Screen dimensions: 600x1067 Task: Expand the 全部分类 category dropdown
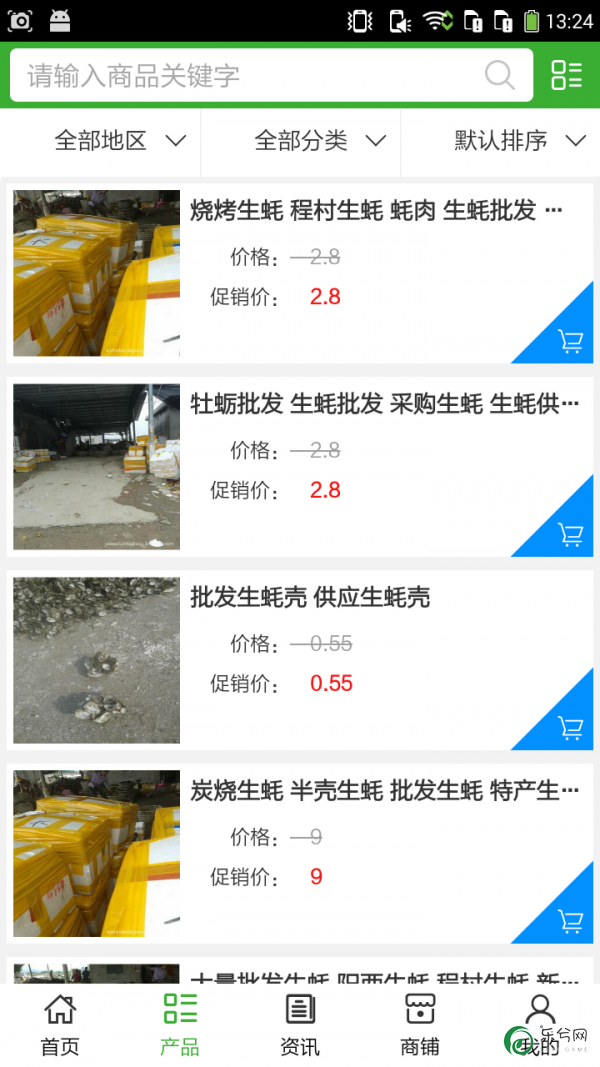click(x=301, y=142)
